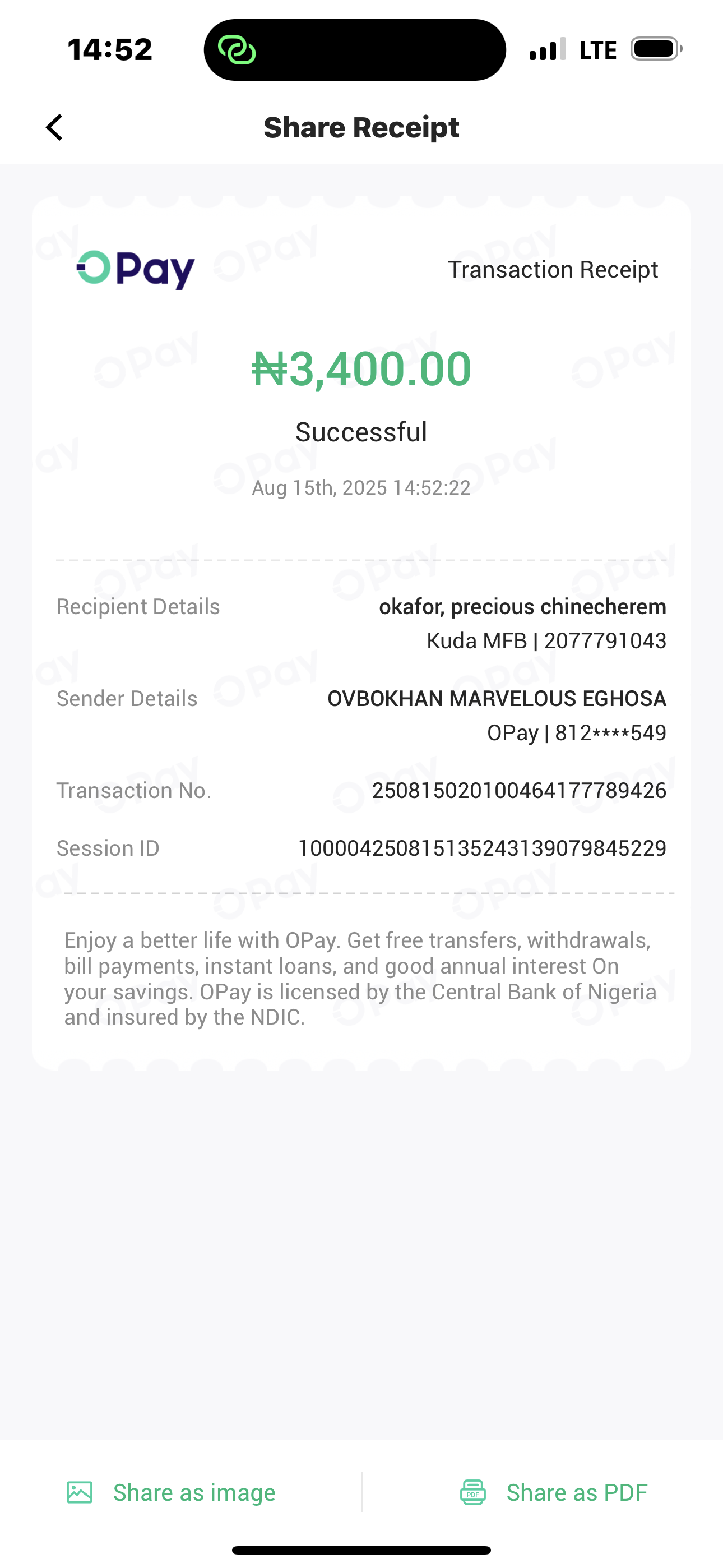Image resolution: width=723 pixels, height=1568 pixels.
Task: Share the receipt as PDF
Action: (x=554, y=1492)
